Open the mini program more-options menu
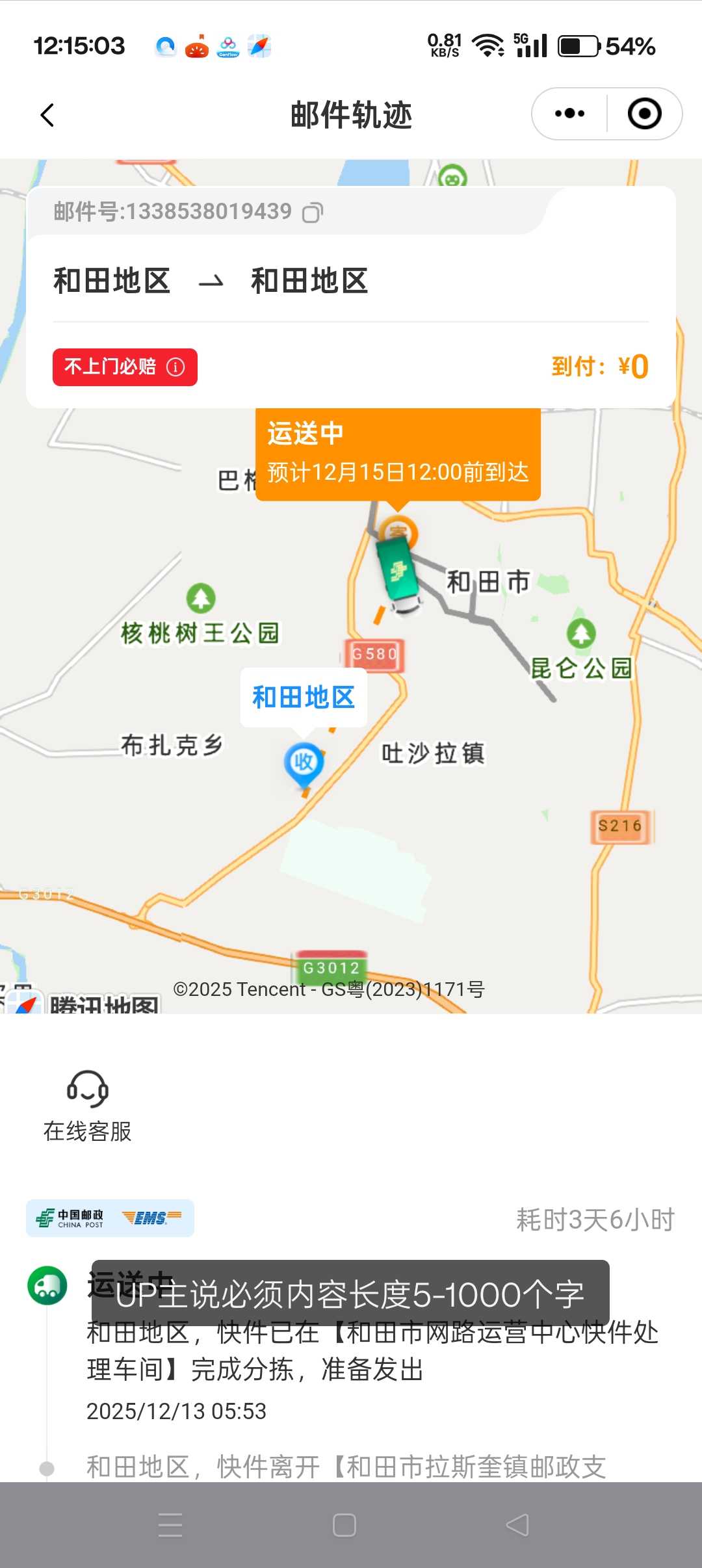702x1568 pixels. pos(569,114)
